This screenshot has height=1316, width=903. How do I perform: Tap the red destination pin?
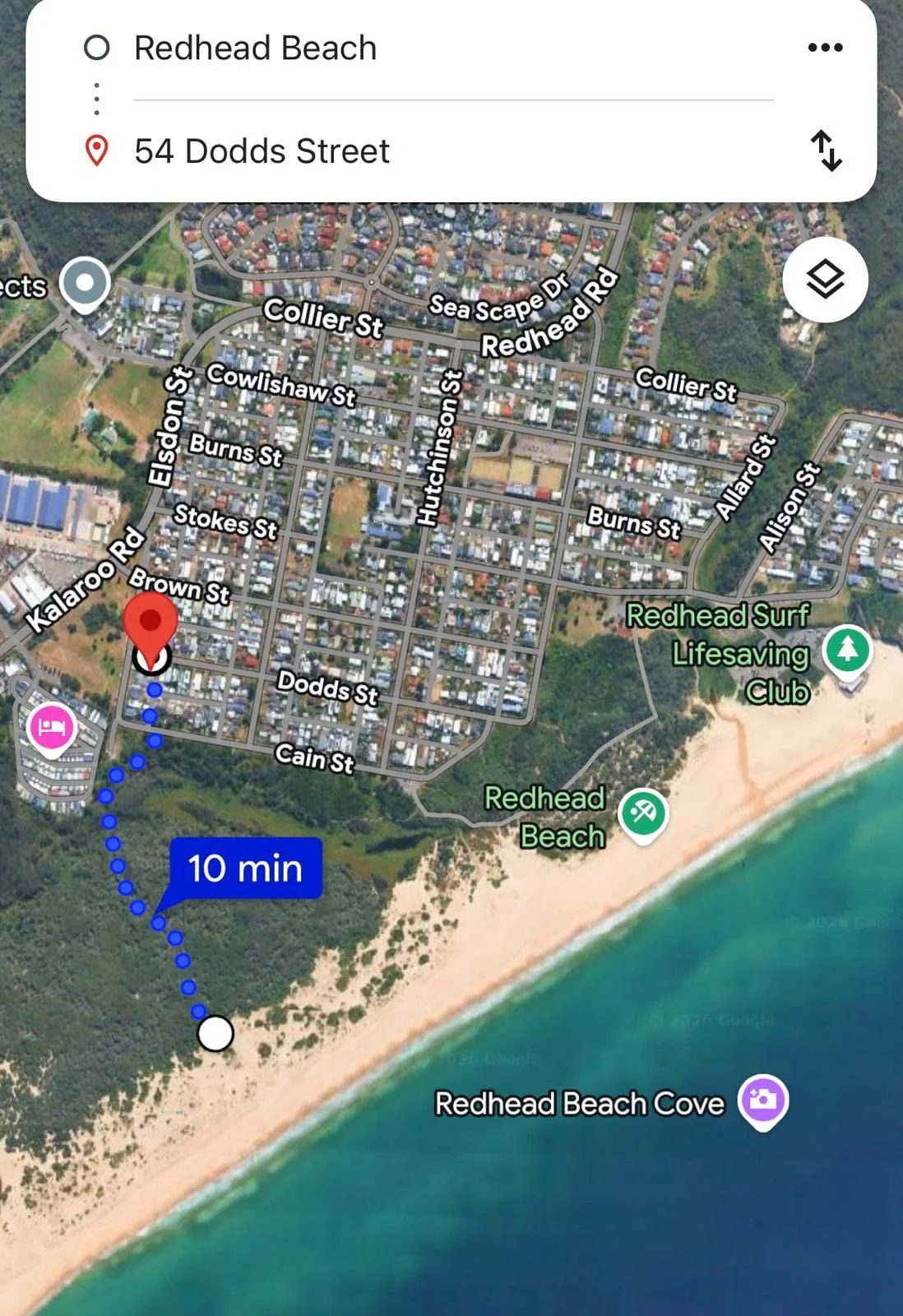pos(150,627)
